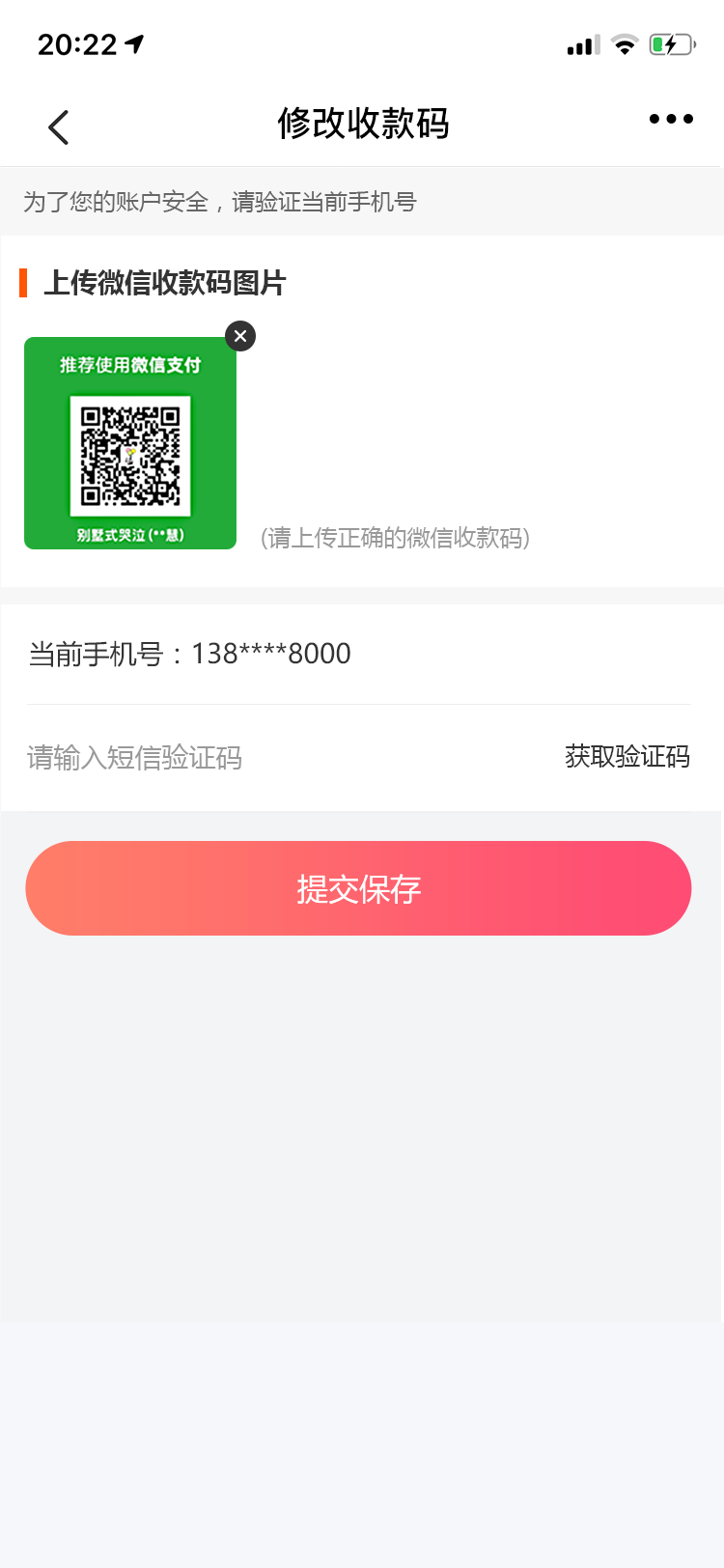
Task: Submit with the 提交保存 button
Action: point(358,888)
